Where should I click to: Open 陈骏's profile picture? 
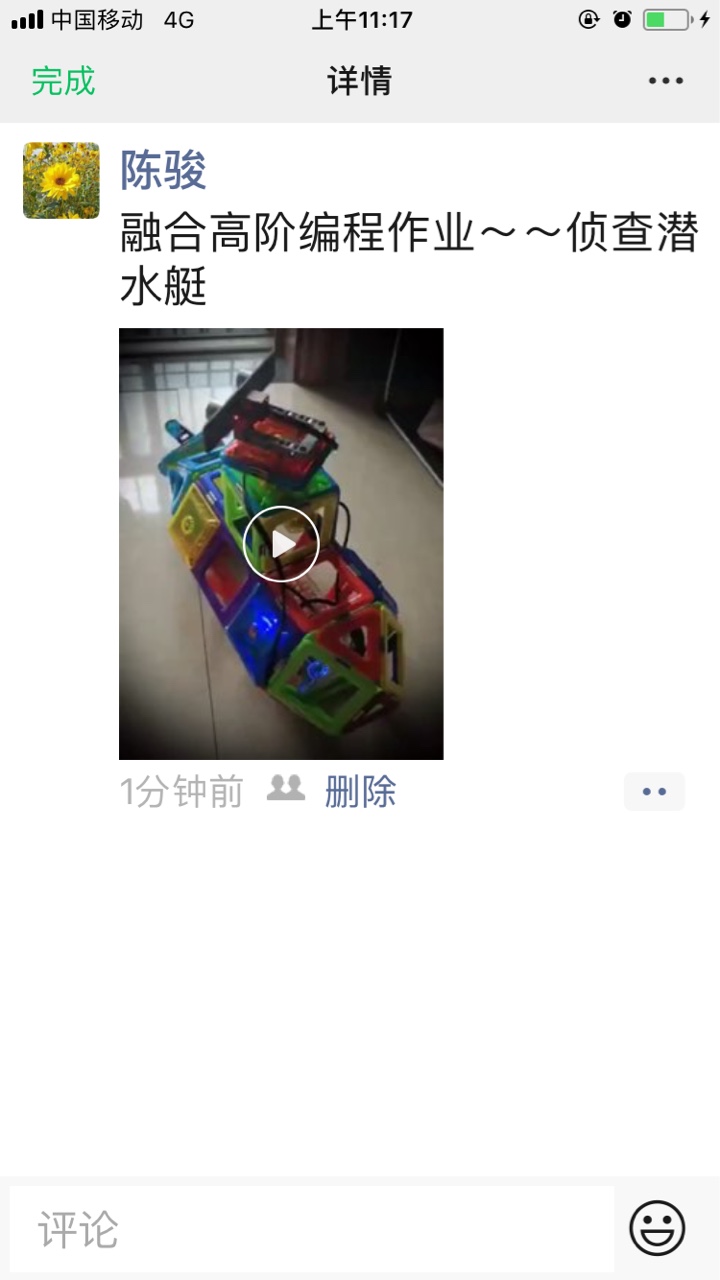pyautogui.click(x=61, y=180)
